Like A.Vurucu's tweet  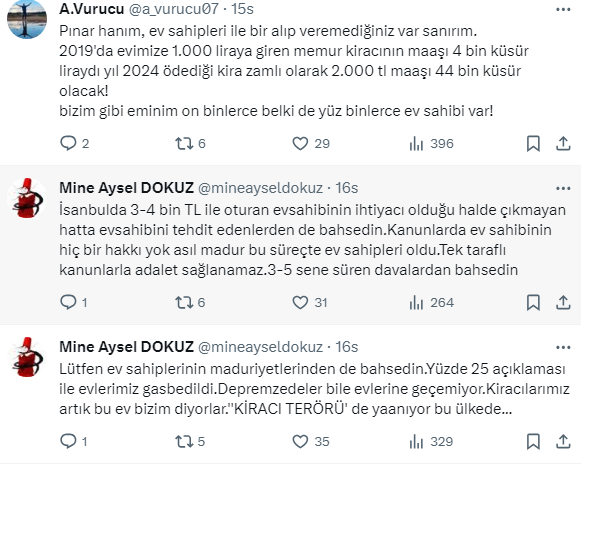pyautogui.click(x=300, y=144)
